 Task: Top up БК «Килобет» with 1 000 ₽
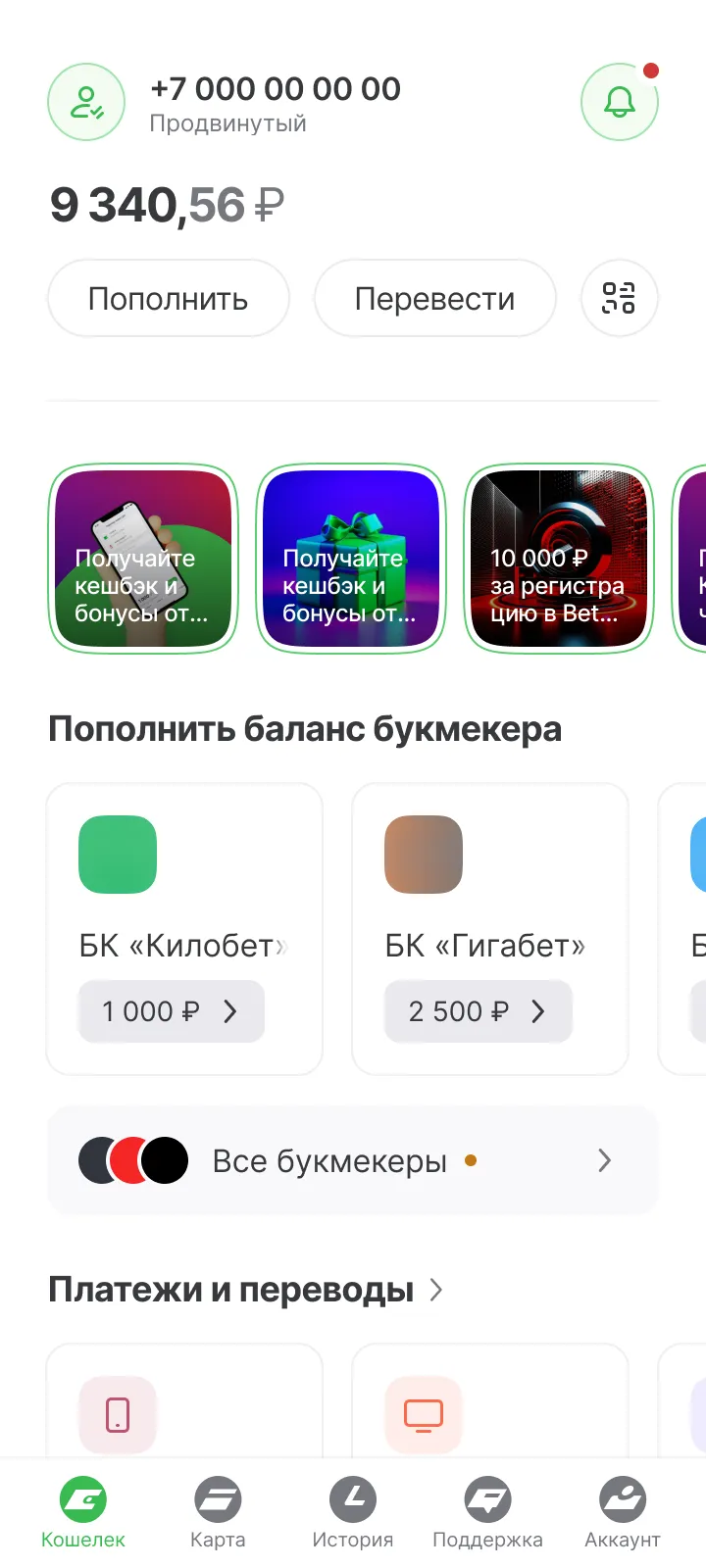click(172, 1011)
